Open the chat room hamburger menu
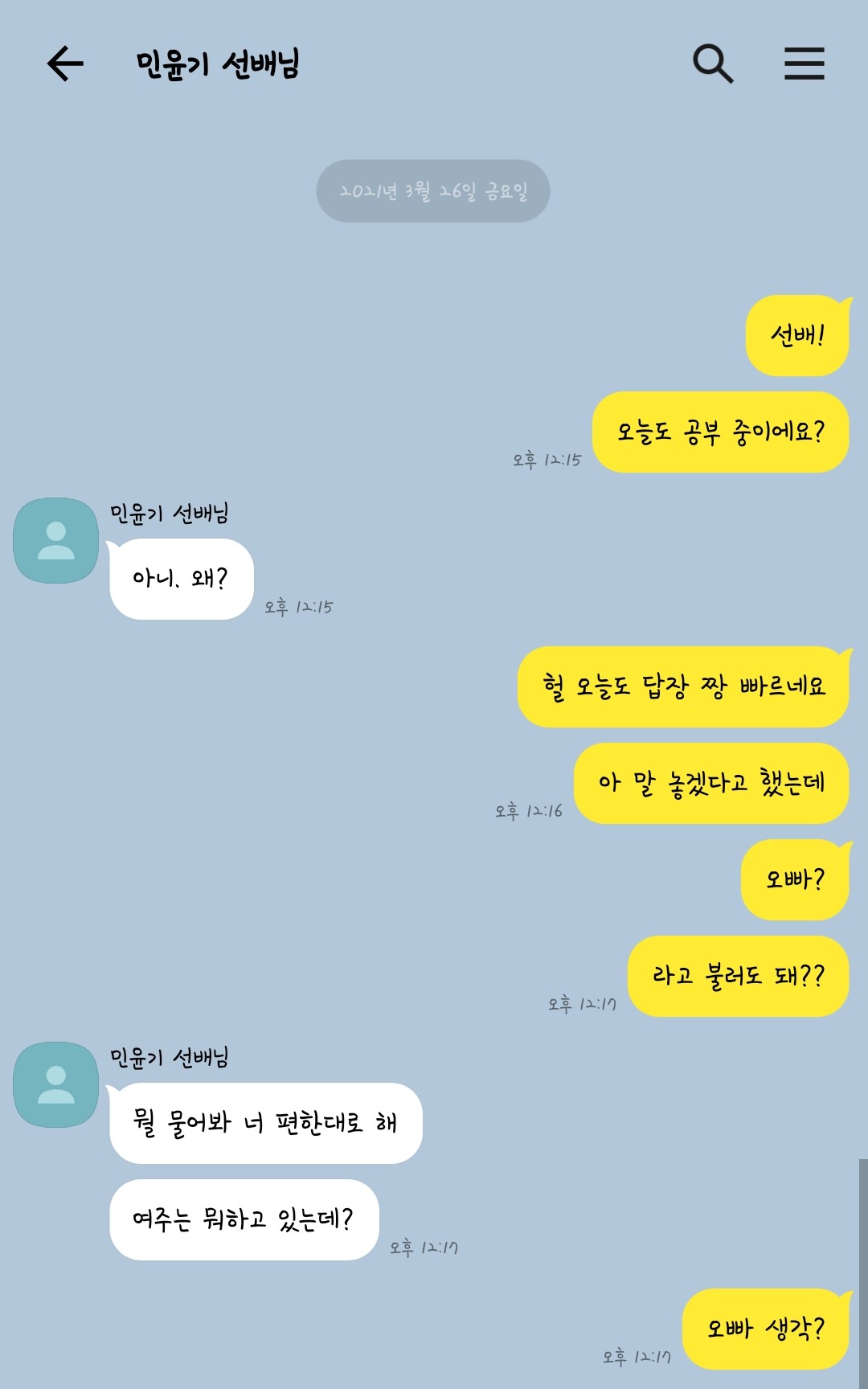 point(804,64)
